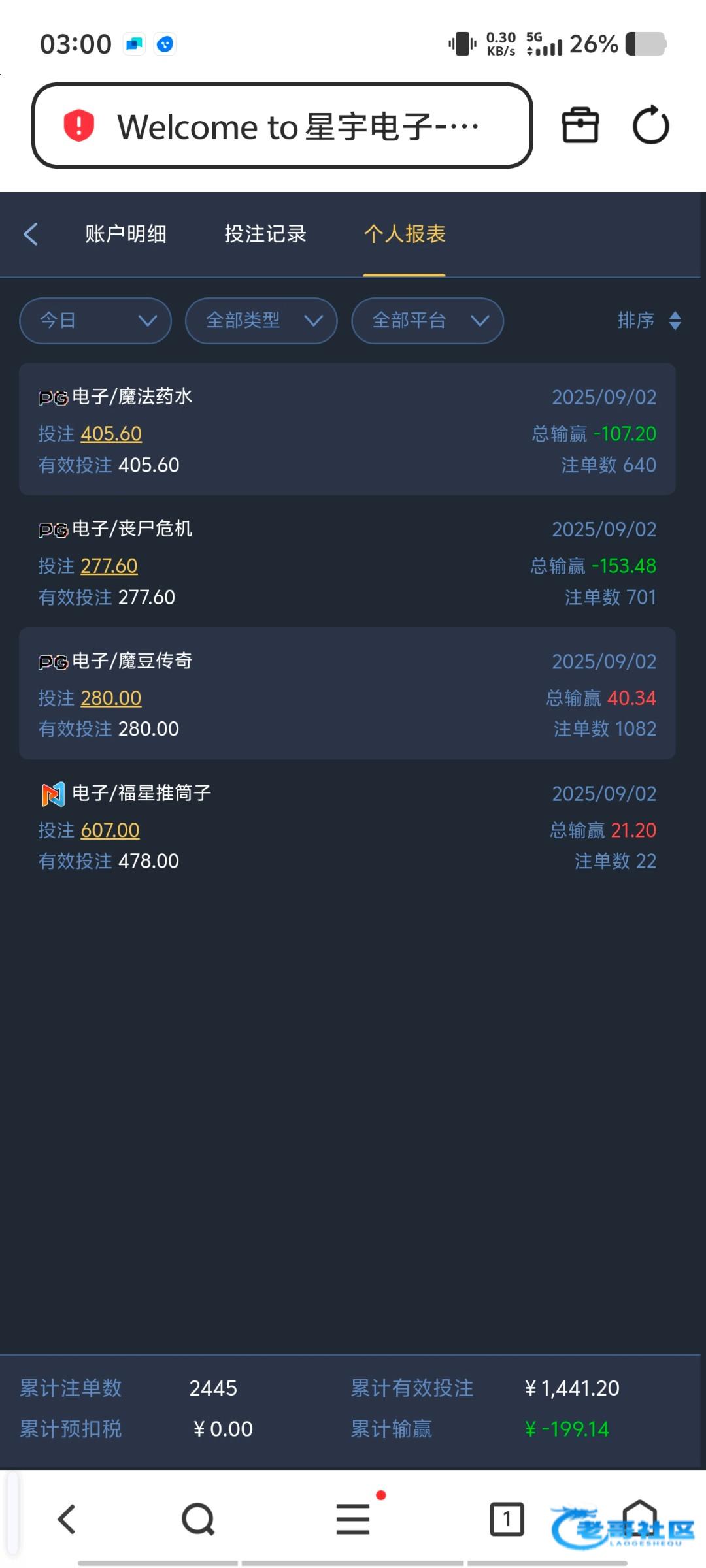
Task: Reload the page with refresh icon
Action: (651, 125)
